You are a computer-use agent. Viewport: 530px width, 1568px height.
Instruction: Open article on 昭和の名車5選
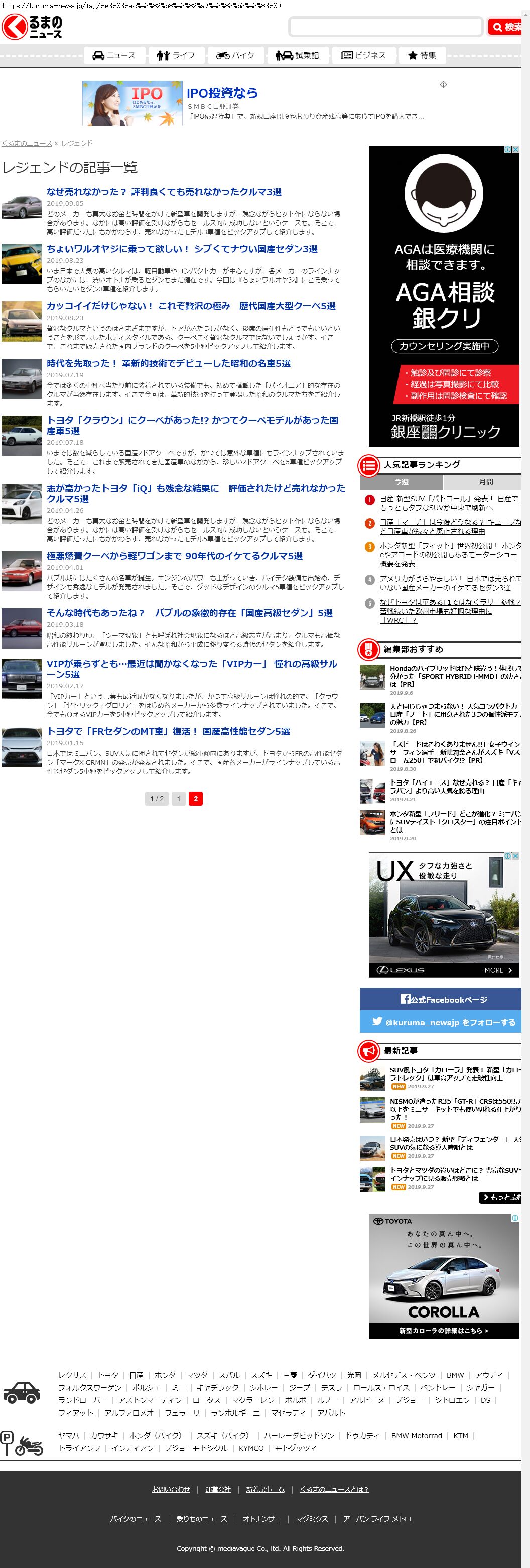pos(168,363)
